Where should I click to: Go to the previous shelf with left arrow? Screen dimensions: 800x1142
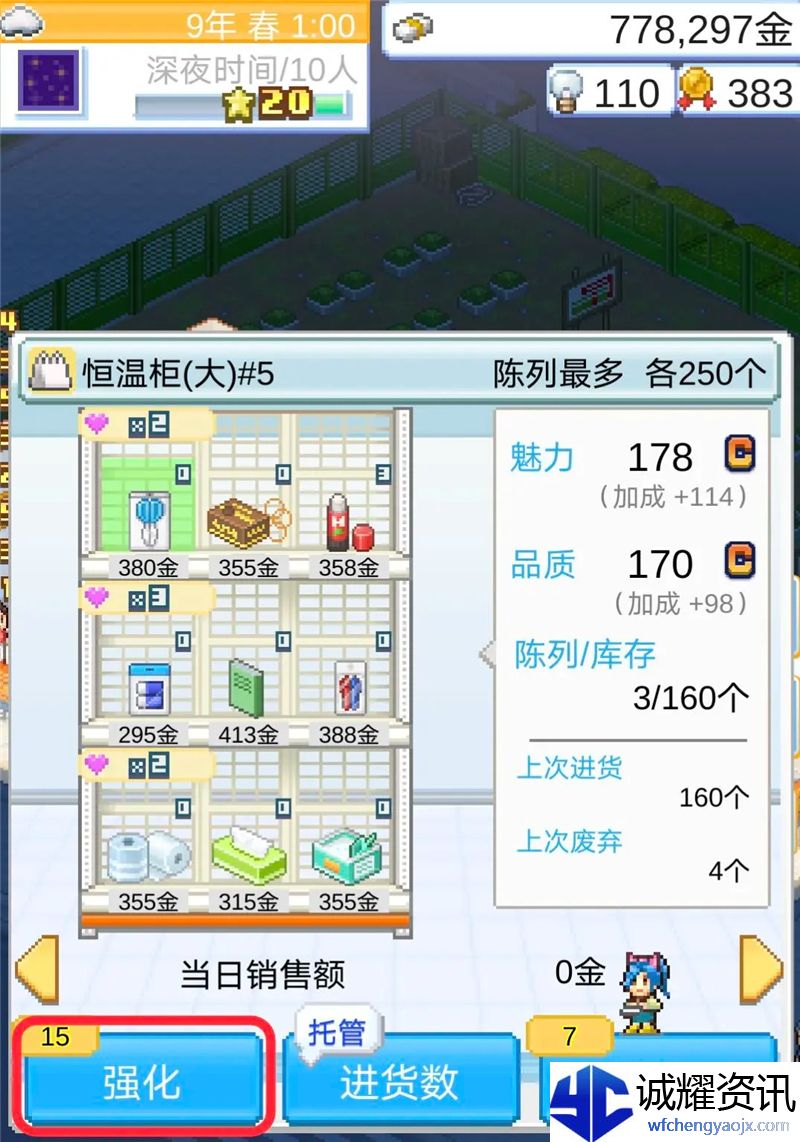[37, 969]
